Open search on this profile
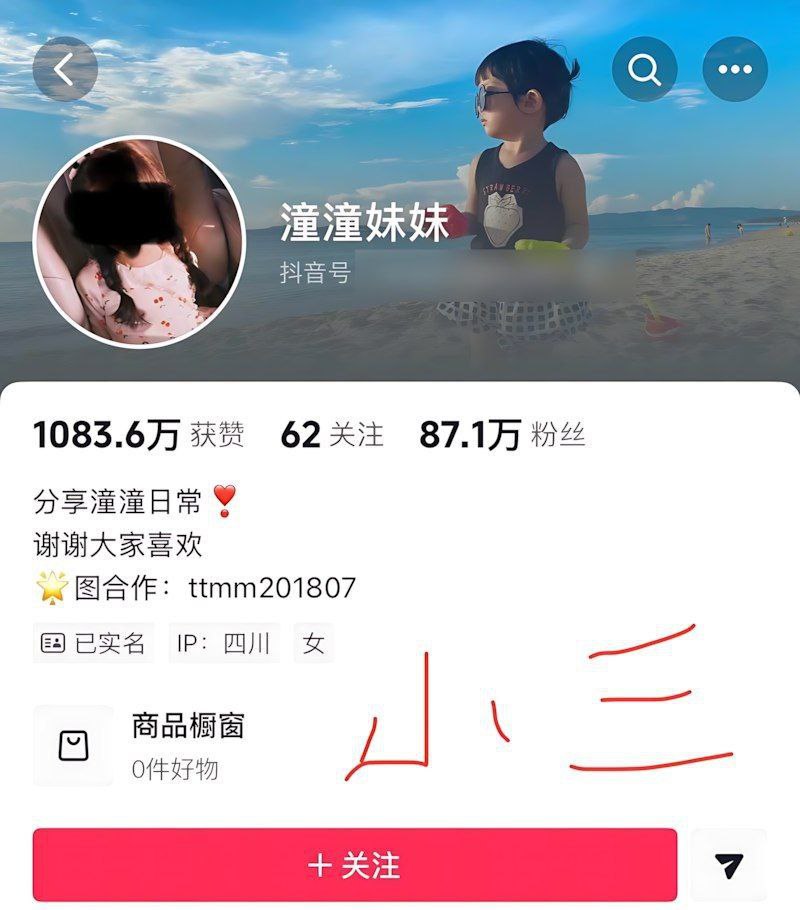Screen dimensions: 800x910 tap(644, 69)
